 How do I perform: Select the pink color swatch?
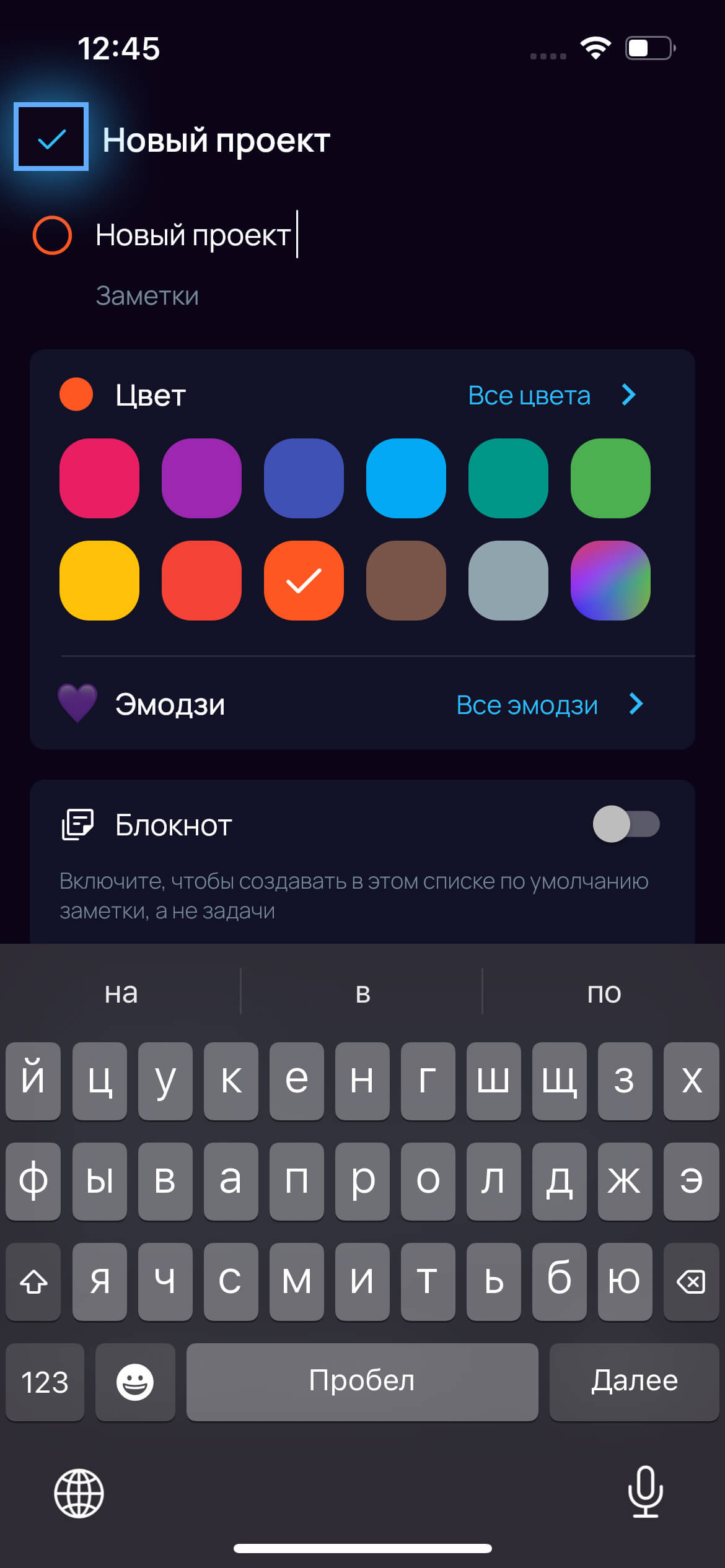[x=99, y=478]
